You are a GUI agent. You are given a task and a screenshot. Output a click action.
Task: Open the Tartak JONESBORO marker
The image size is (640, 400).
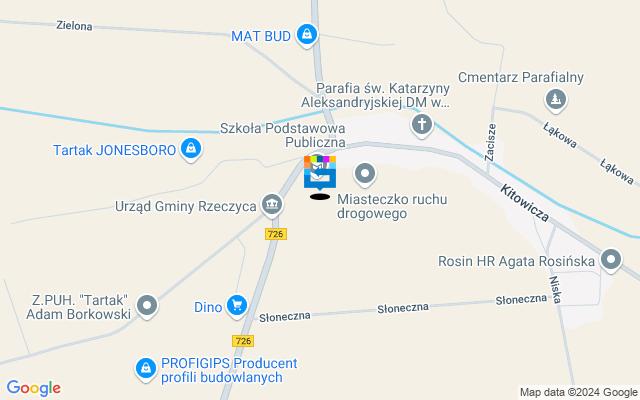(192, 151)
